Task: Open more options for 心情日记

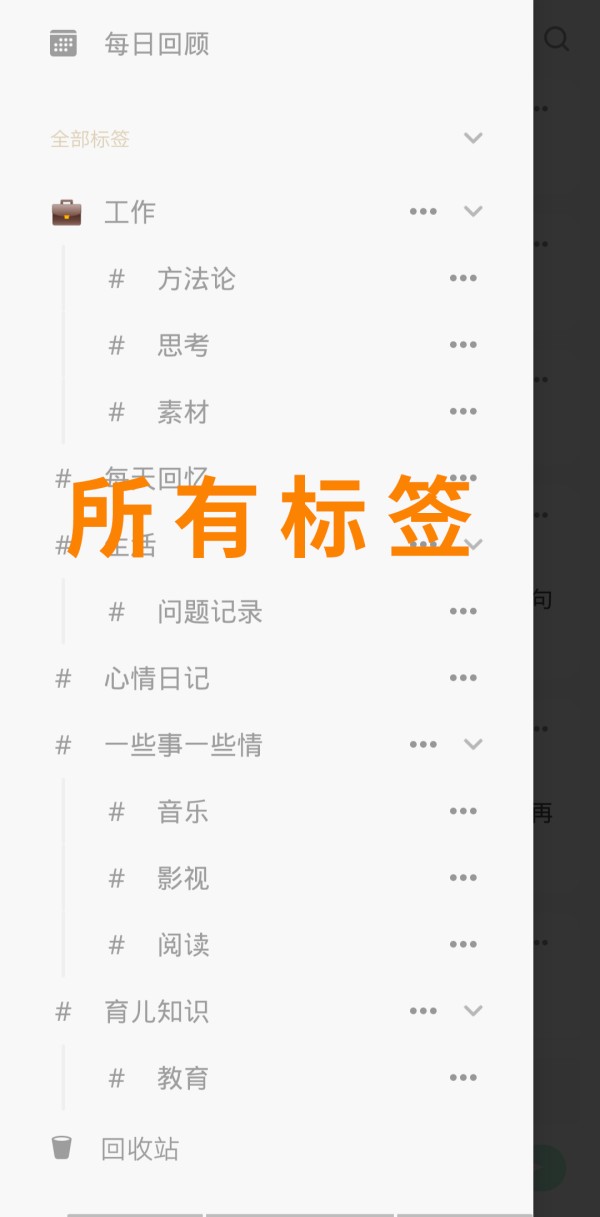Action: [463, 678]
